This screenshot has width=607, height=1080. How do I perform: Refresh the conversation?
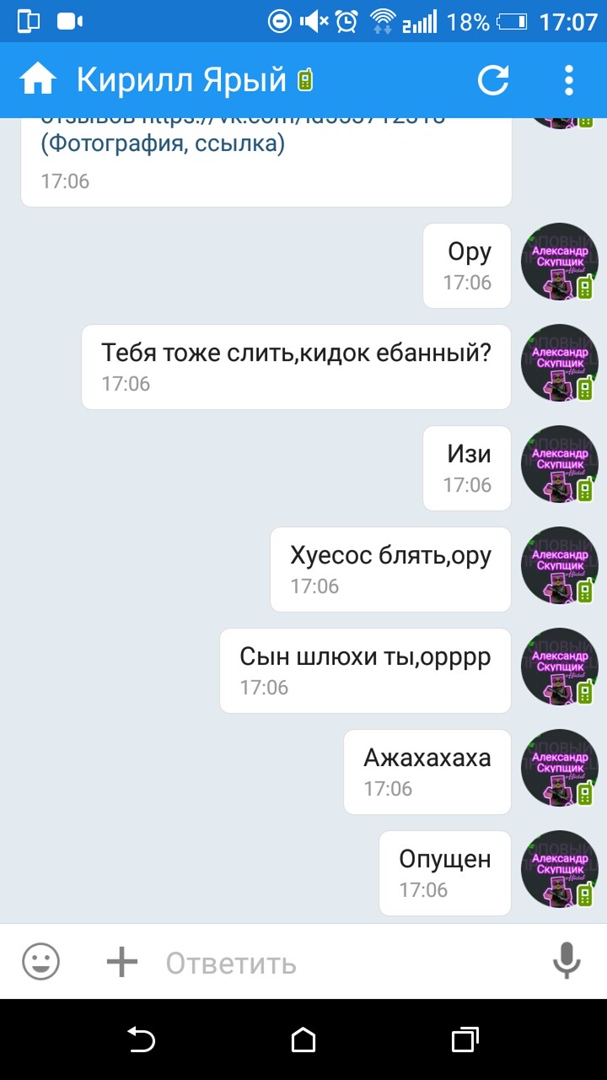(493, 80)
